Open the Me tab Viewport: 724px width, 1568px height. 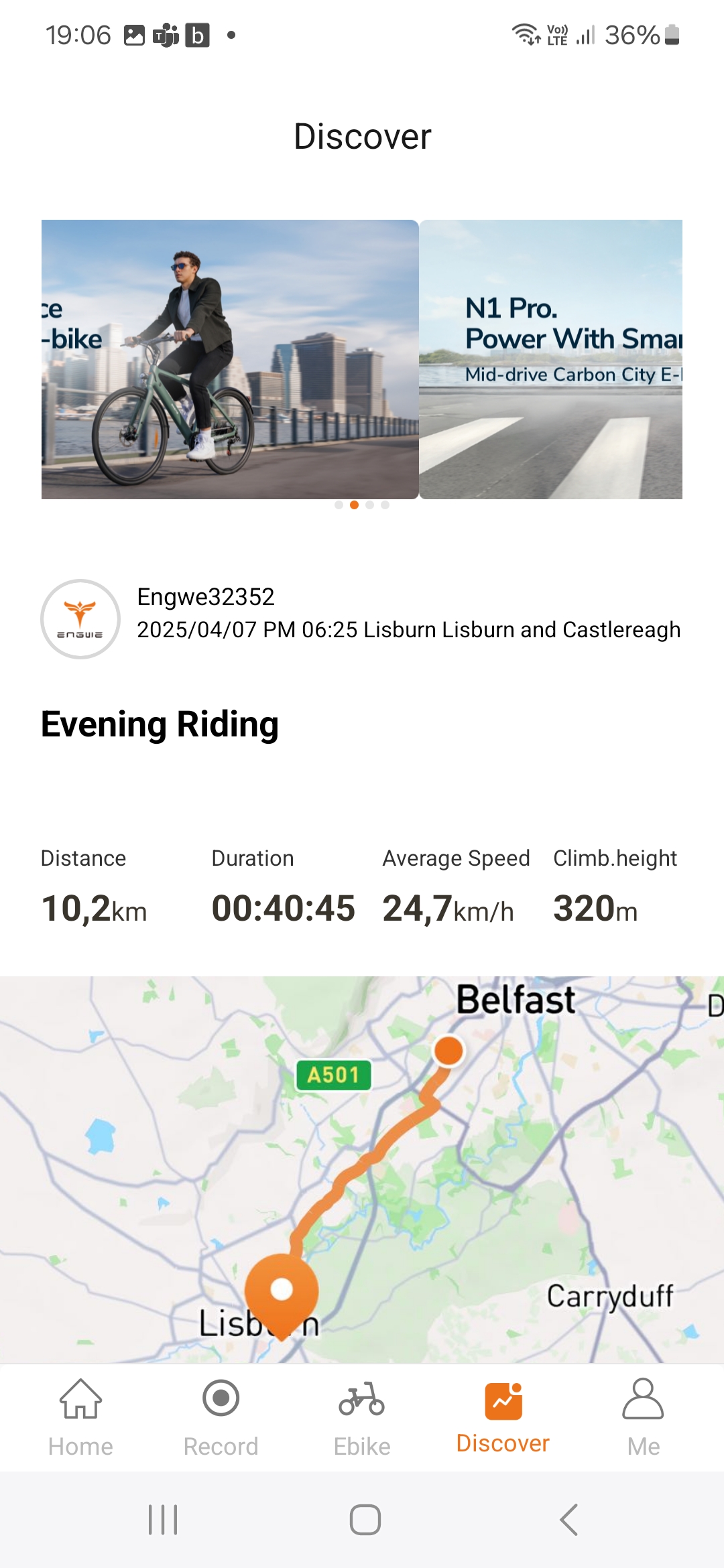pos(643,1417)
